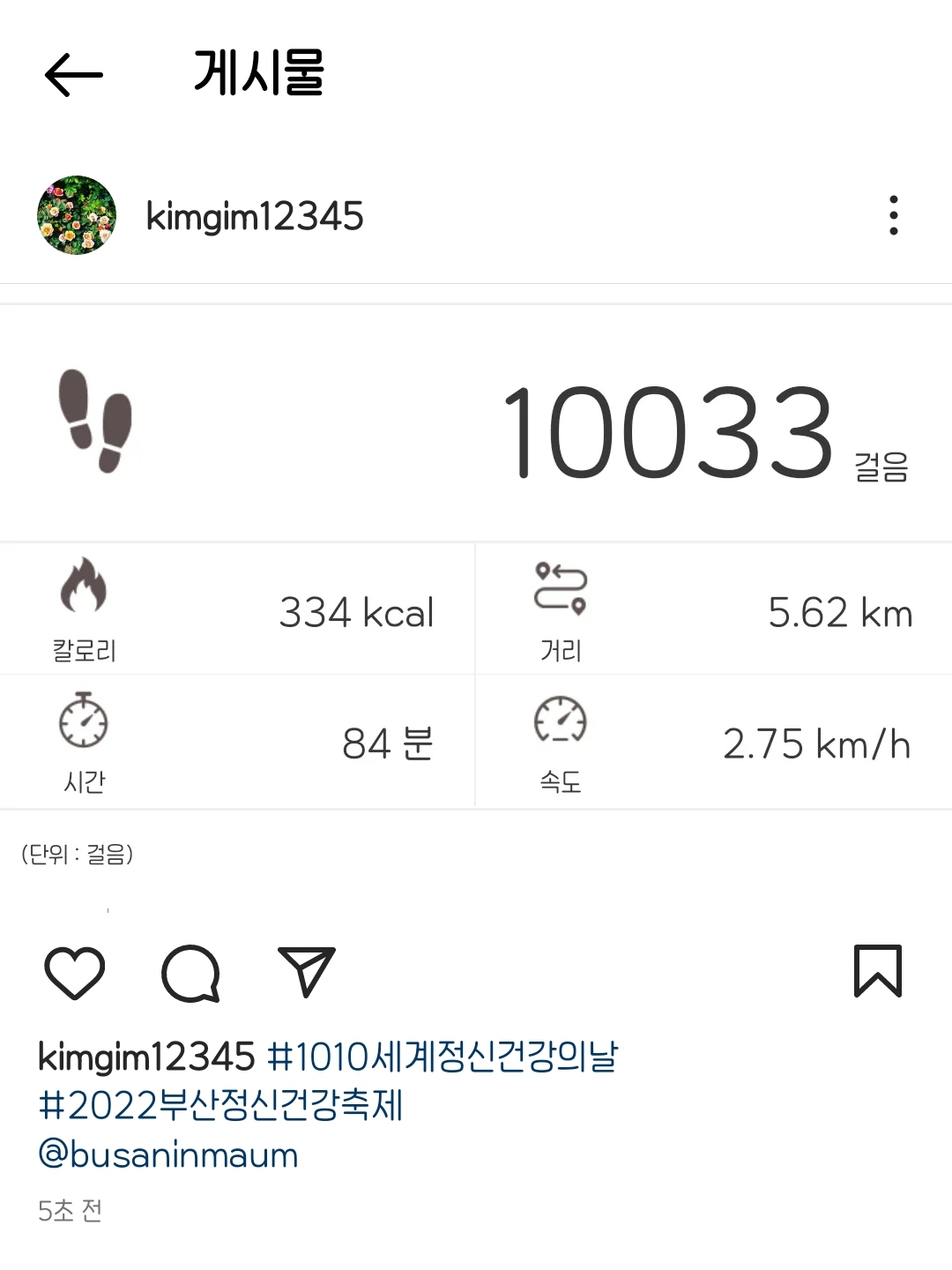Share the post via paper plane icon
The height and width of the screenshot is (1270, 952).
click(306, 972)
